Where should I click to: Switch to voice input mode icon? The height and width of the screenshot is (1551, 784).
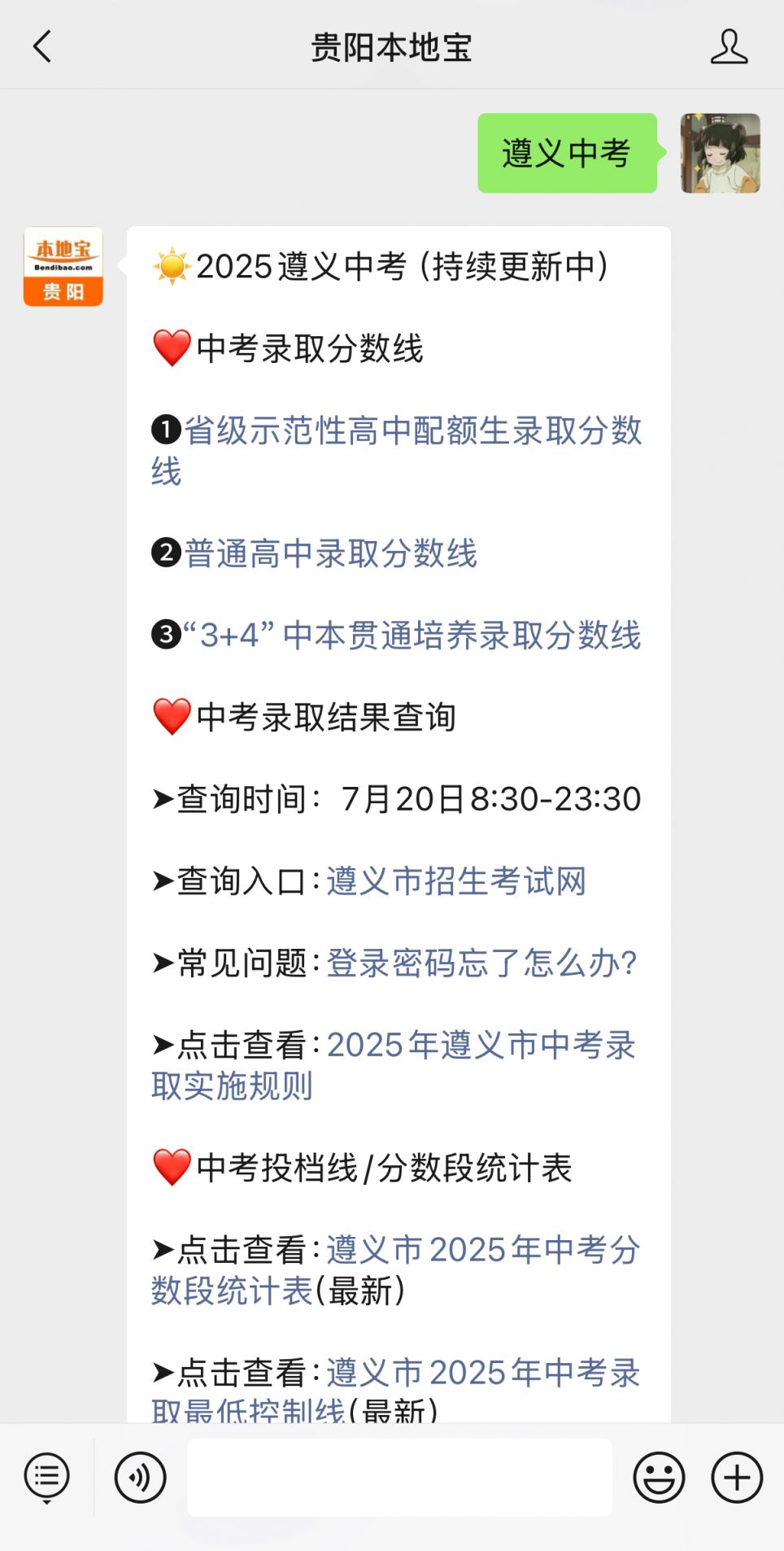pos(140,1477)
